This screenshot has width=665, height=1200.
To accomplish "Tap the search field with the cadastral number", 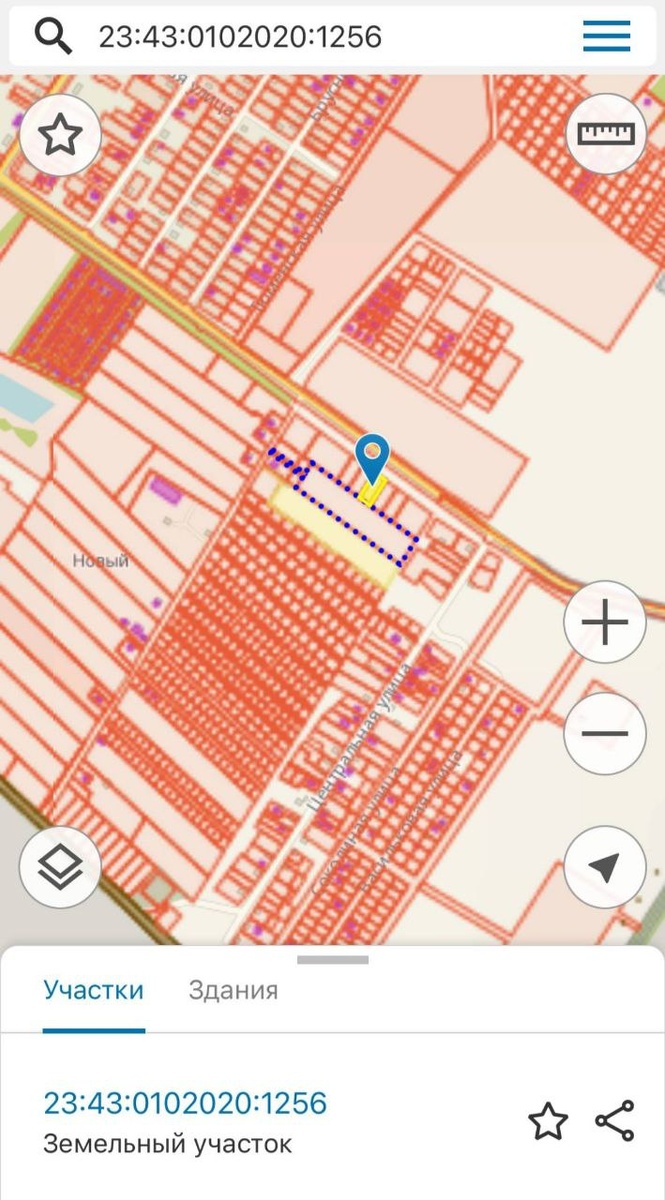I will [x=300, y=37].
